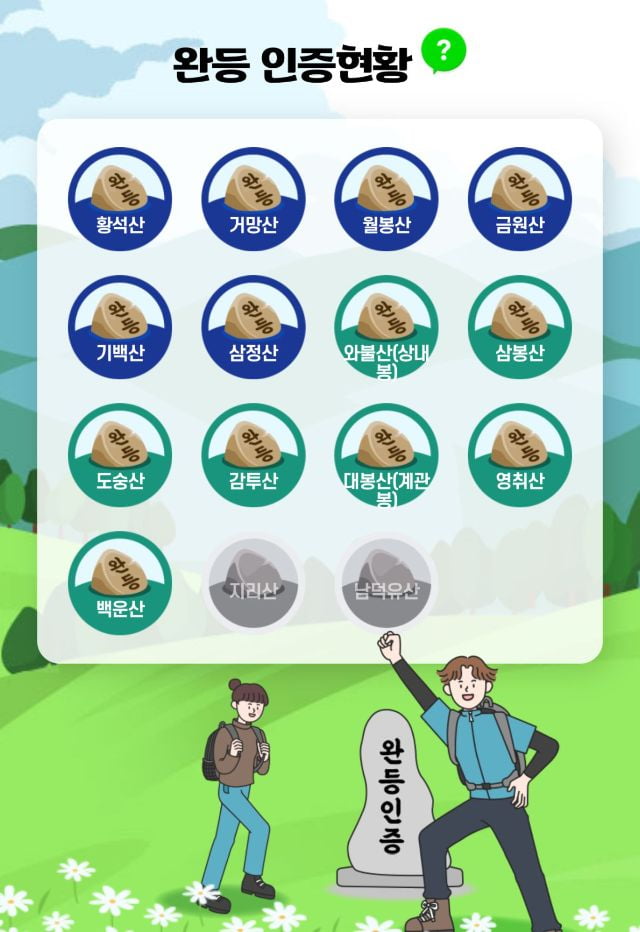Select the 대봉산(계관봉) badge
640x932 pixels.
pos(386,455)
